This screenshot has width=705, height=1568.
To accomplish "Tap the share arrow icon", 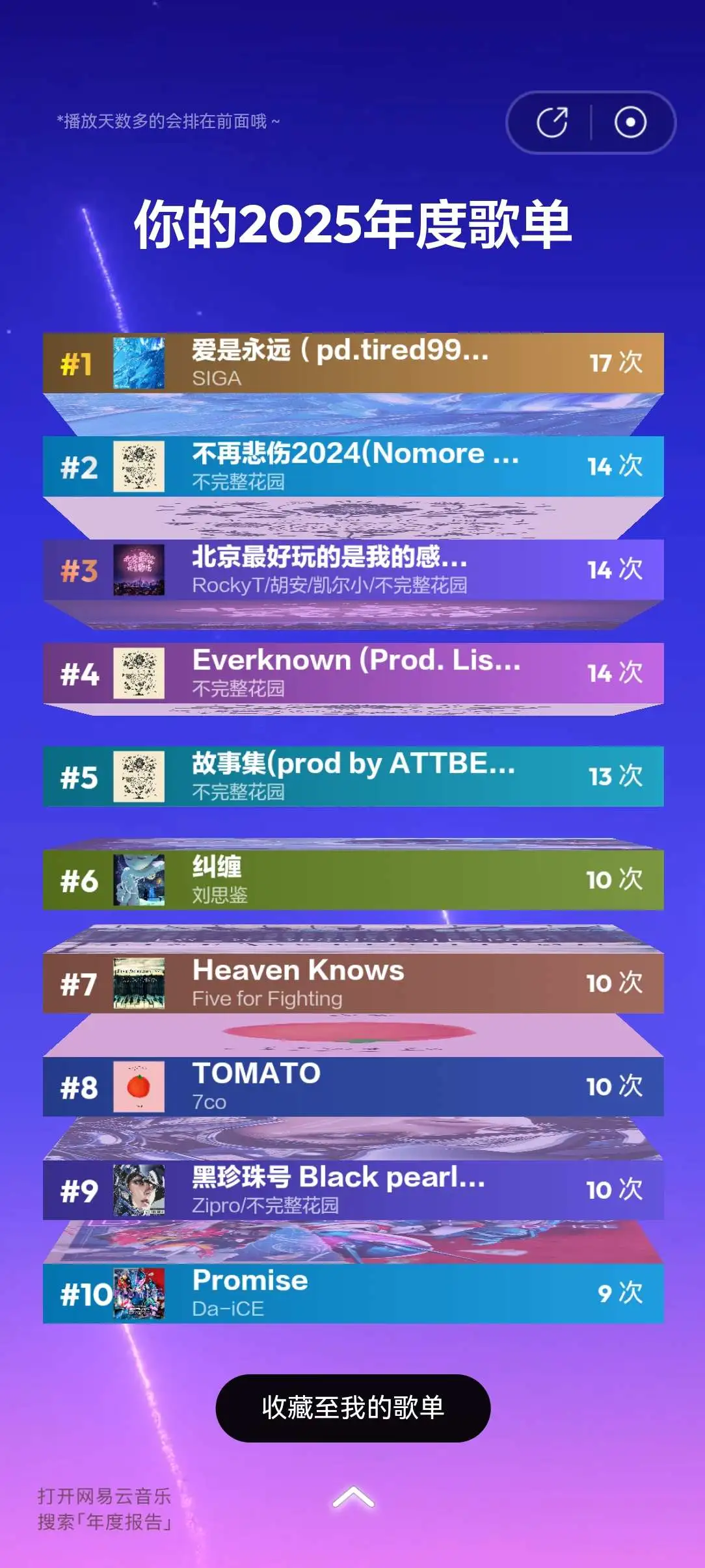I will click(553, 122).
